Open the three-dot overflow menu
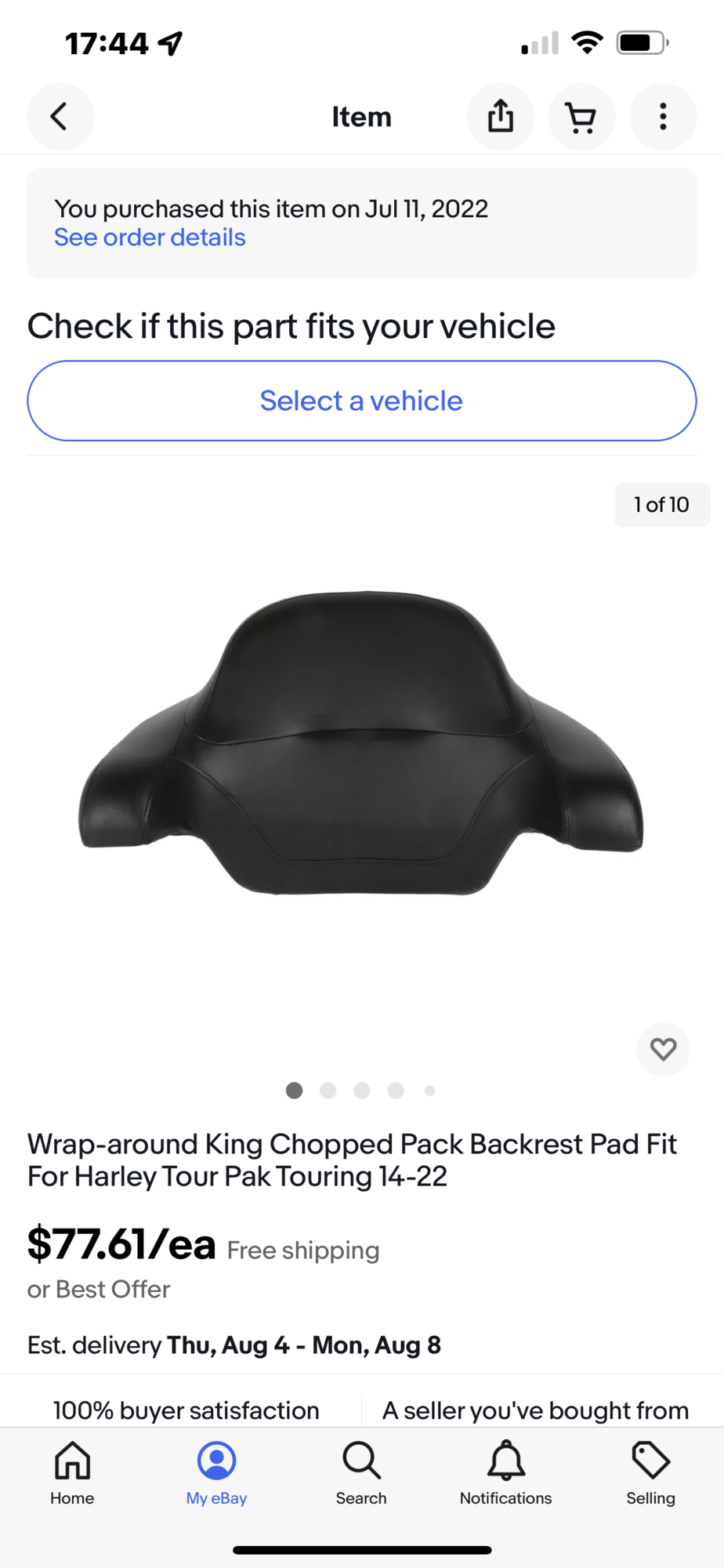The width and height of the screenshot is (724, 1568). coord(663,117)
